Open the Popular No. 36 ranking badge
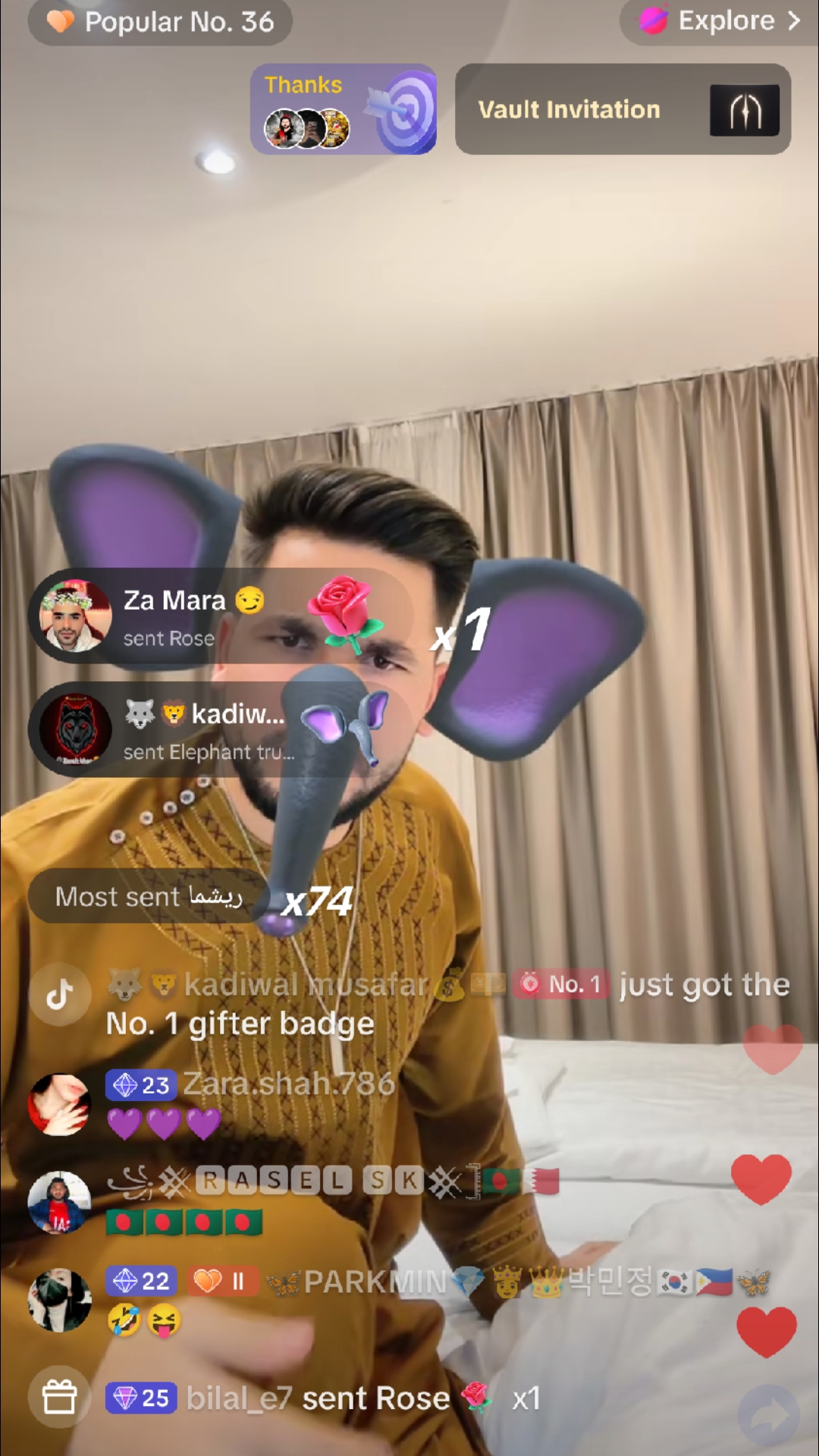This screenshot has height=1456, width=819. pos(160,22)
